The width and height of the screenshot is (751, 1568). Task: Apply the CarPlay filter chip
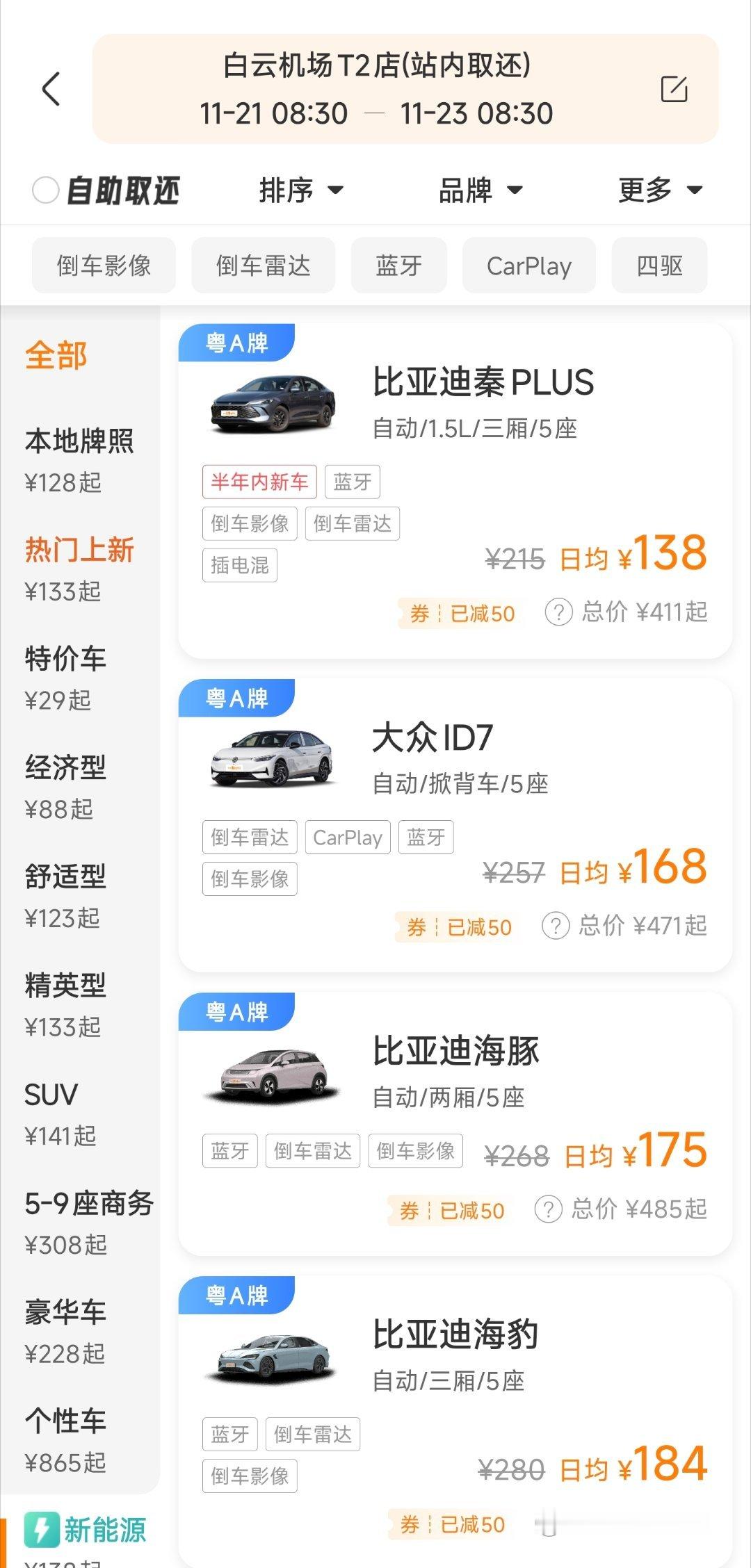click(x=528, y=266)
